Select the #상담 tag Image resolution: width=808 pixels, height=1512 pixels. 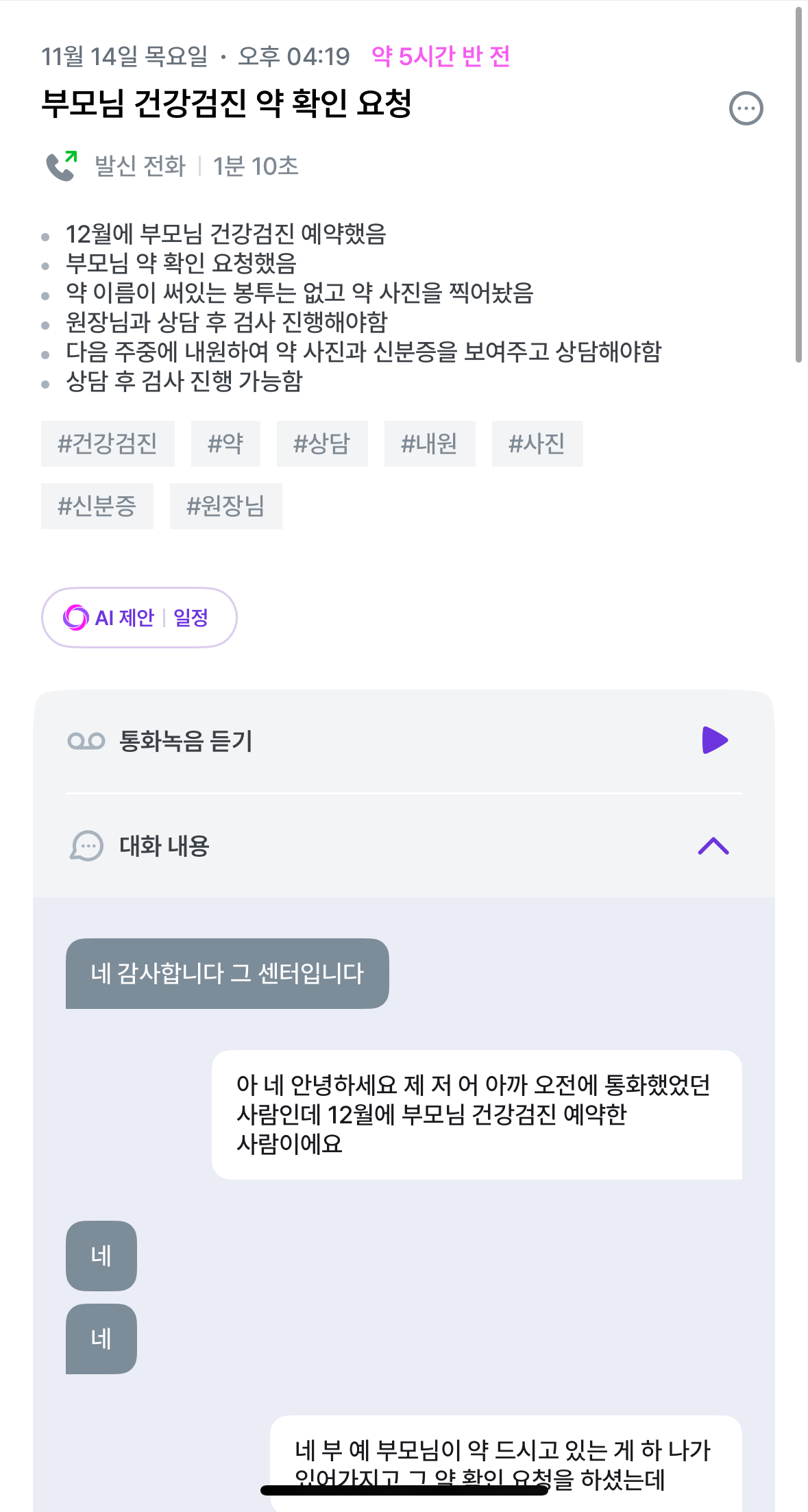tap(322, 443)
